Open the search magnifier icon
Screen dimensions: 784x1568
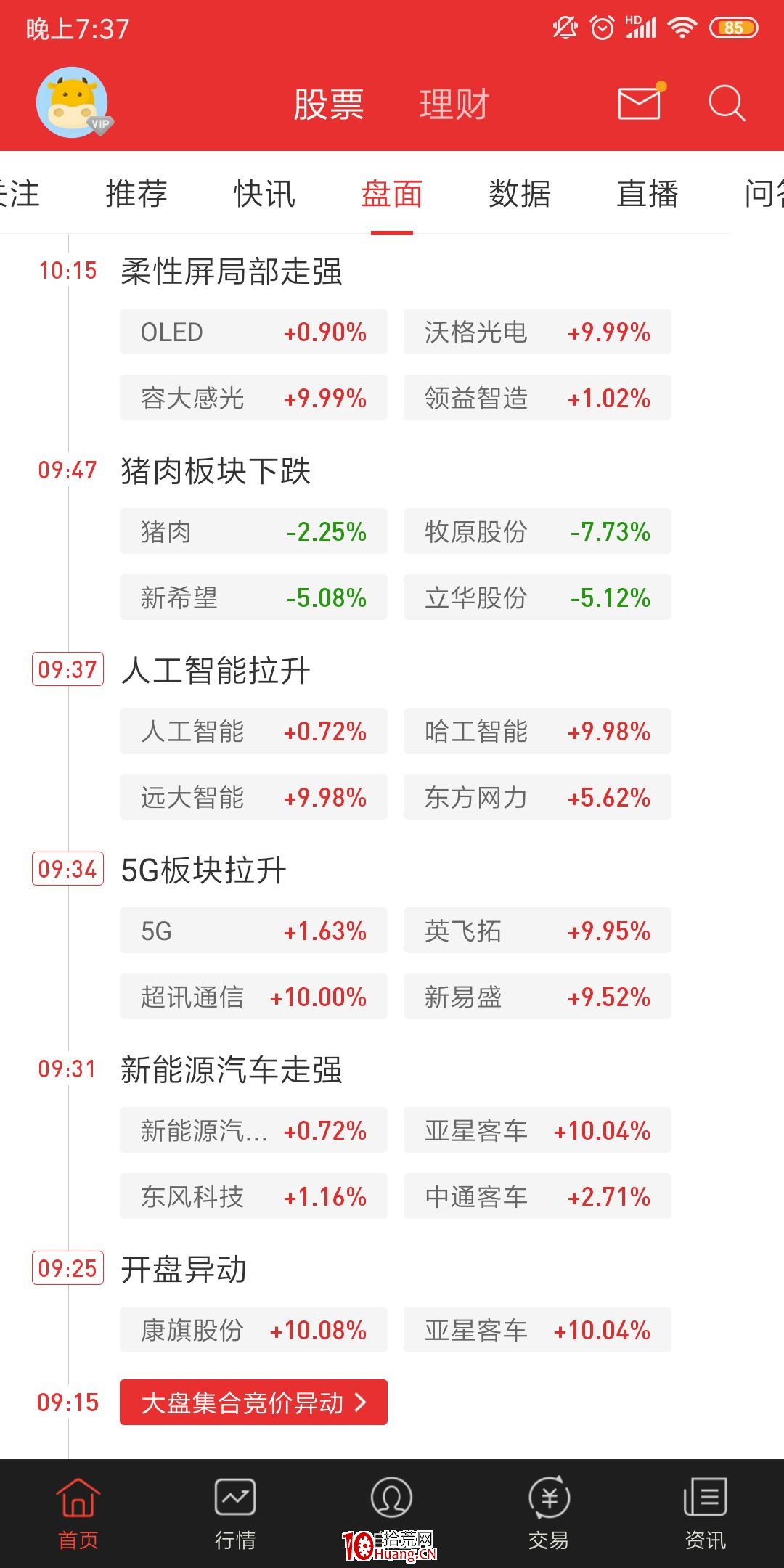727,103
